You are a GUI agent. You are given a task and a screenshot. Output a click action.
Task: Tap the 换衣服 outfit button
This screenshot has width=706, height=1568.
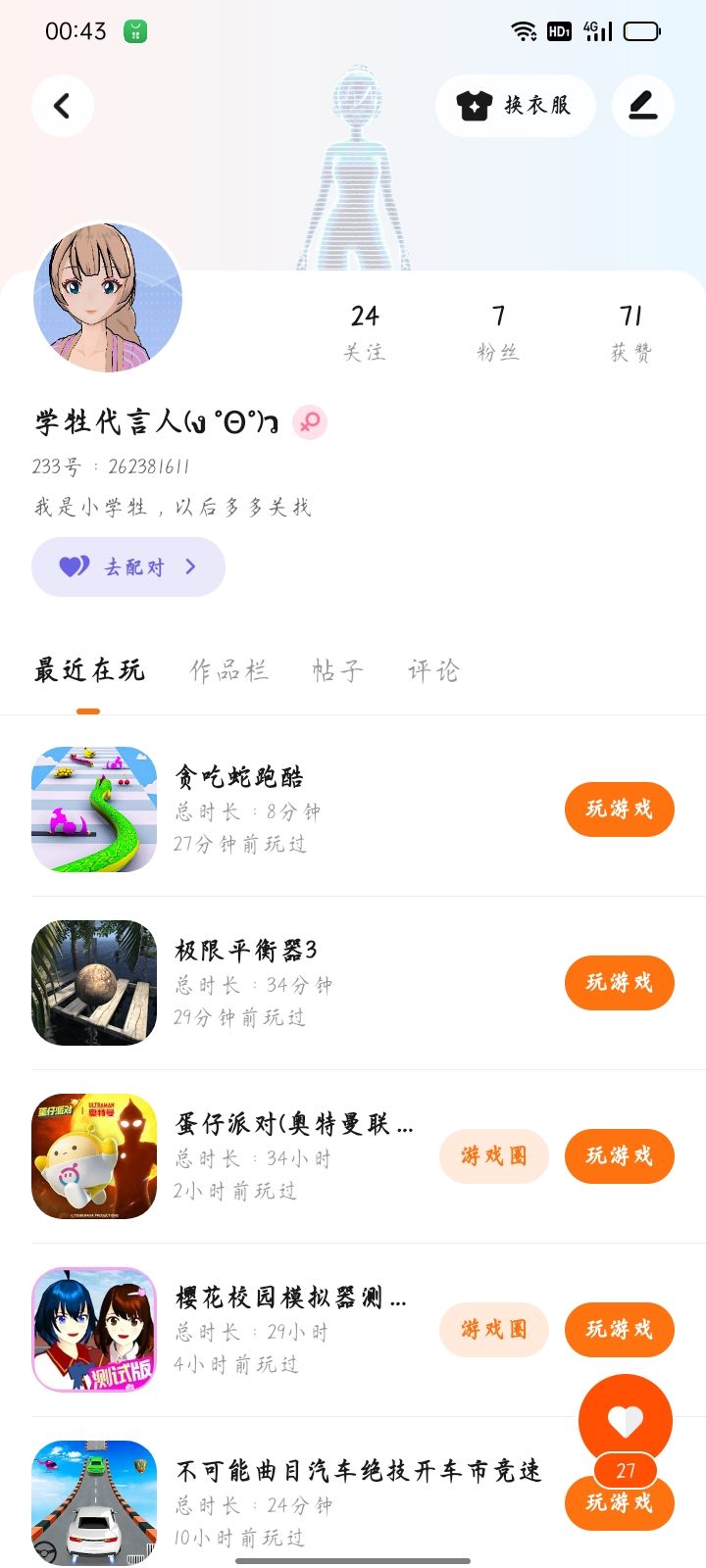coord(515,106)
